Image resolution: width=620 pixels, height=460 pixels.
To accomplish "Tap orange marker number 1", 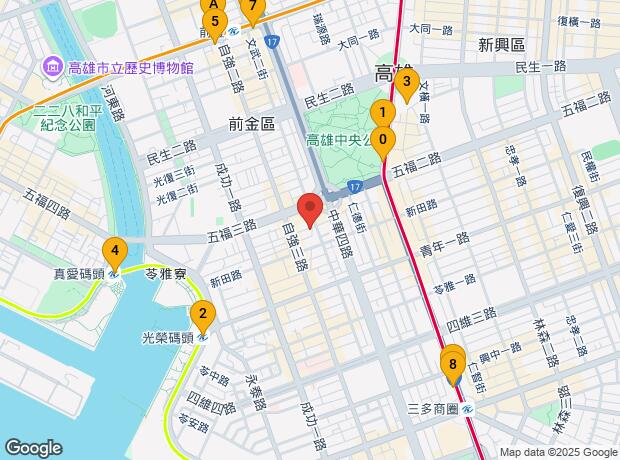I will [x=382, y=113].
